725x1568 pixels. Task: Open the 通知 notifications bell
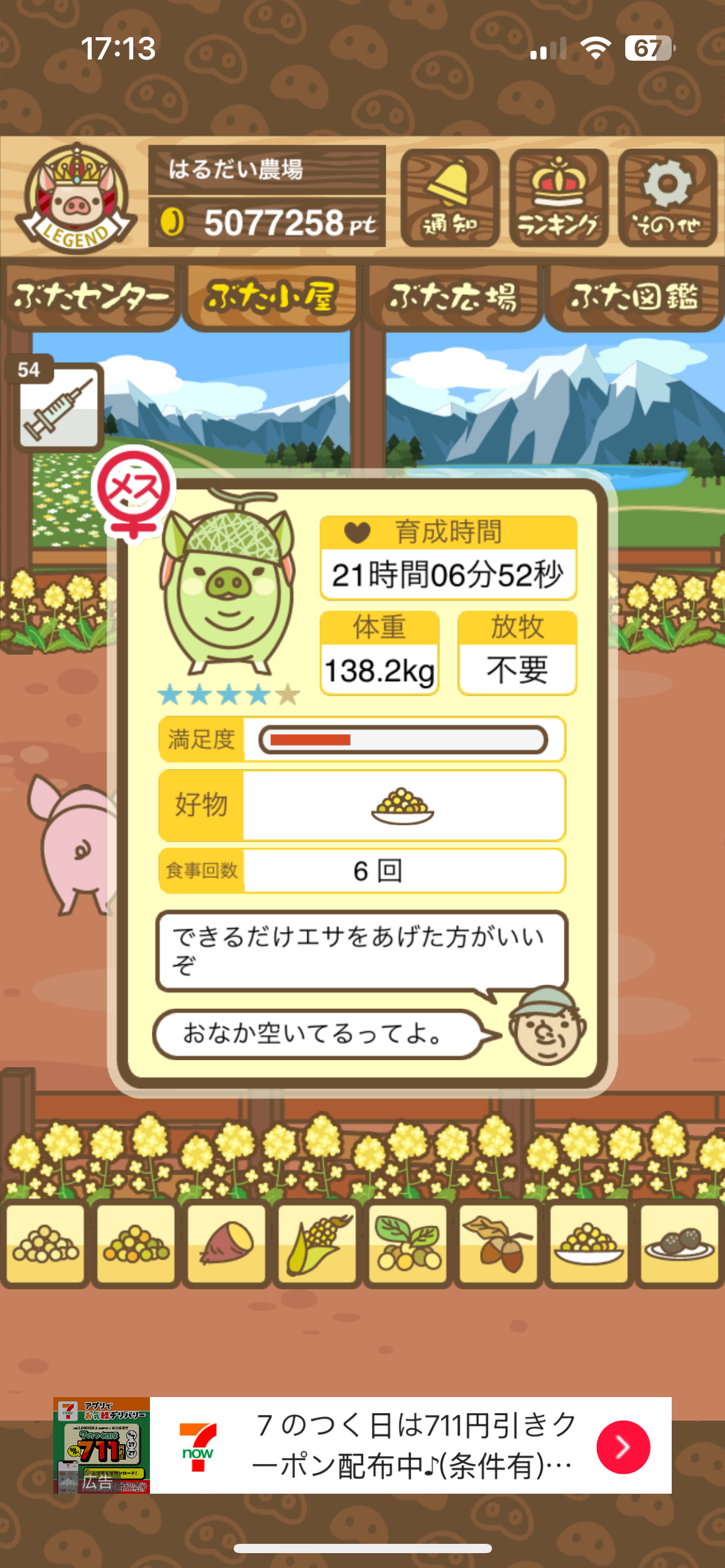[x=450, y=198]
